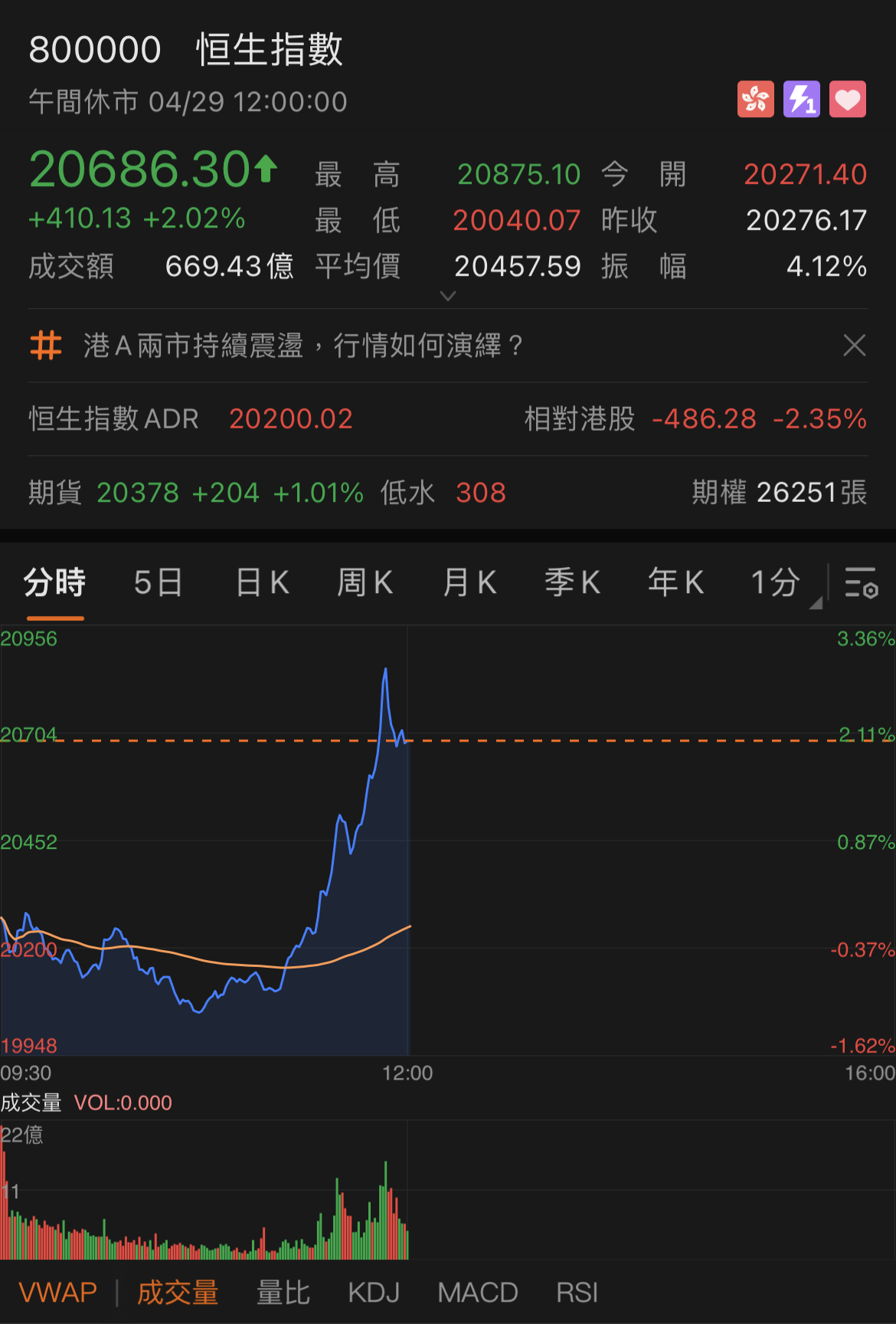View the 年K chart tab
Image resolution: width=896 pixels, height=1324 pixels.
coord(675,583)
